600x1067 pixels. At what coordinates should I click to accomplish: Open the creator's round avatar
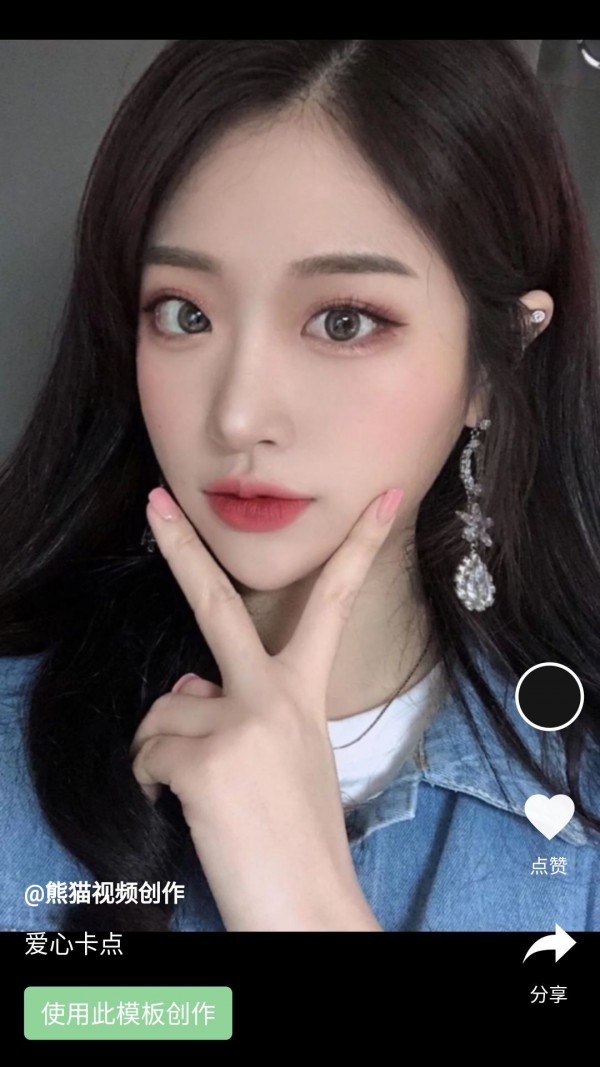tap(549, 696)
